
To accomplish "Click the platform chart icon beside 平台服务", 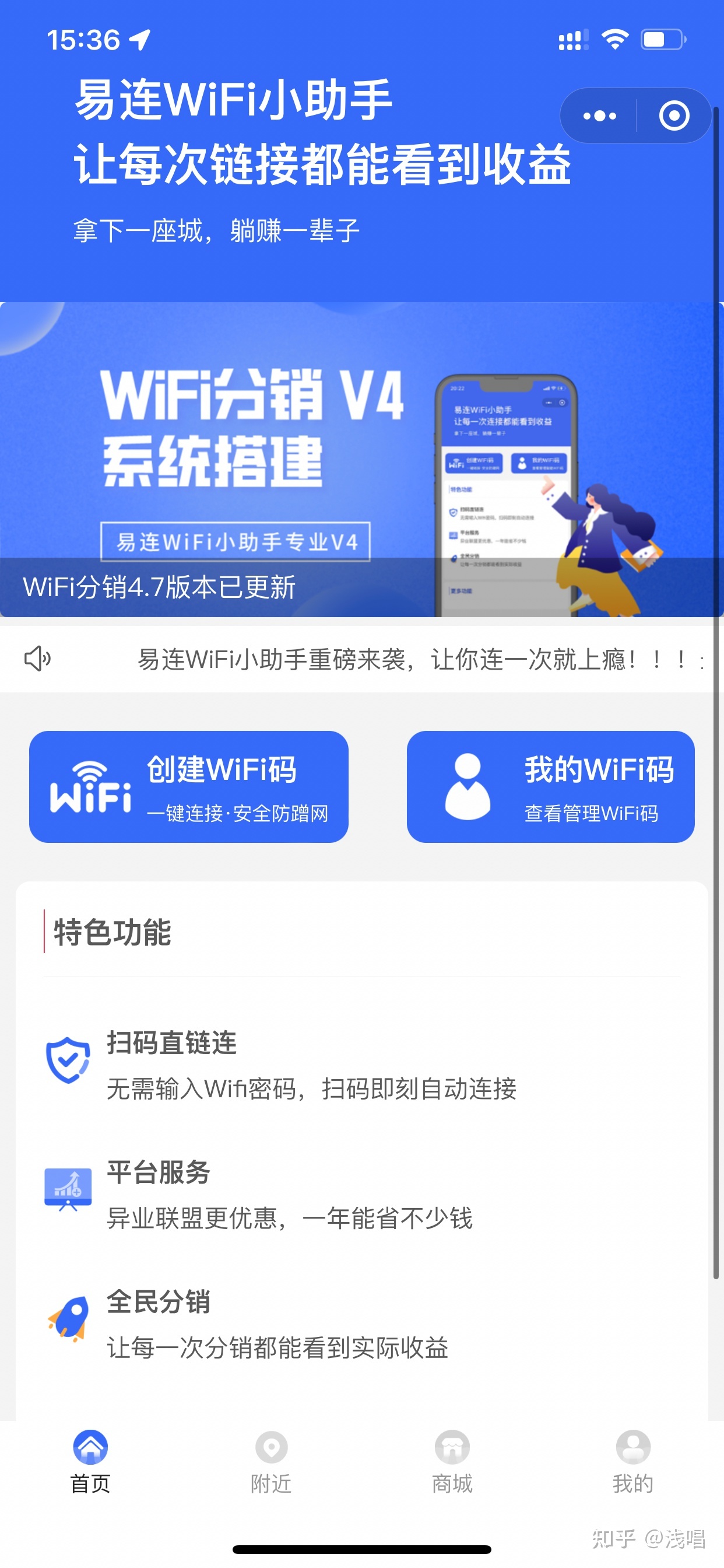I will 67,1188.
